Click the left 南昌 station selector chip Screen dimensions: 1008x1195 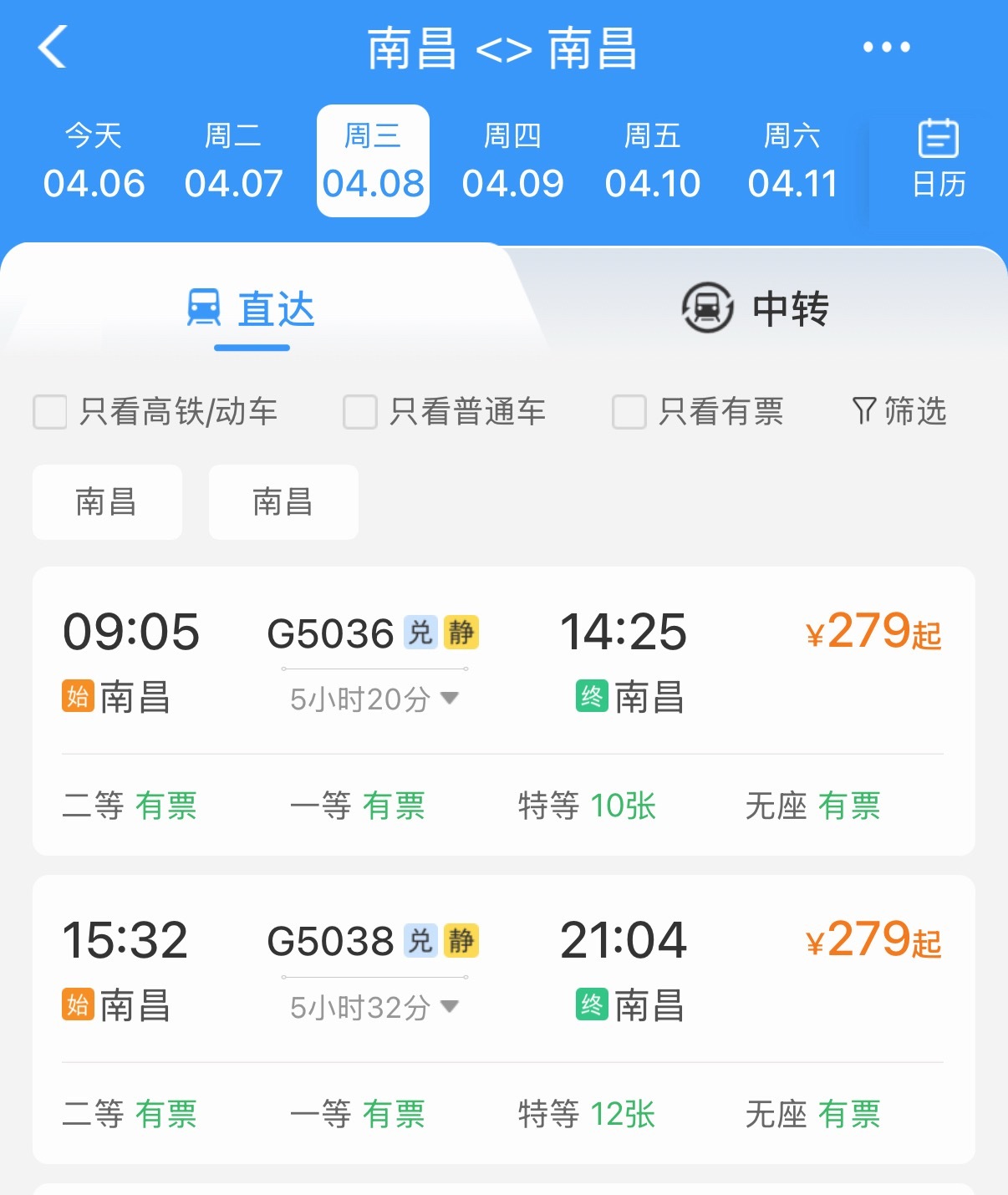click(x=106, y=501)
